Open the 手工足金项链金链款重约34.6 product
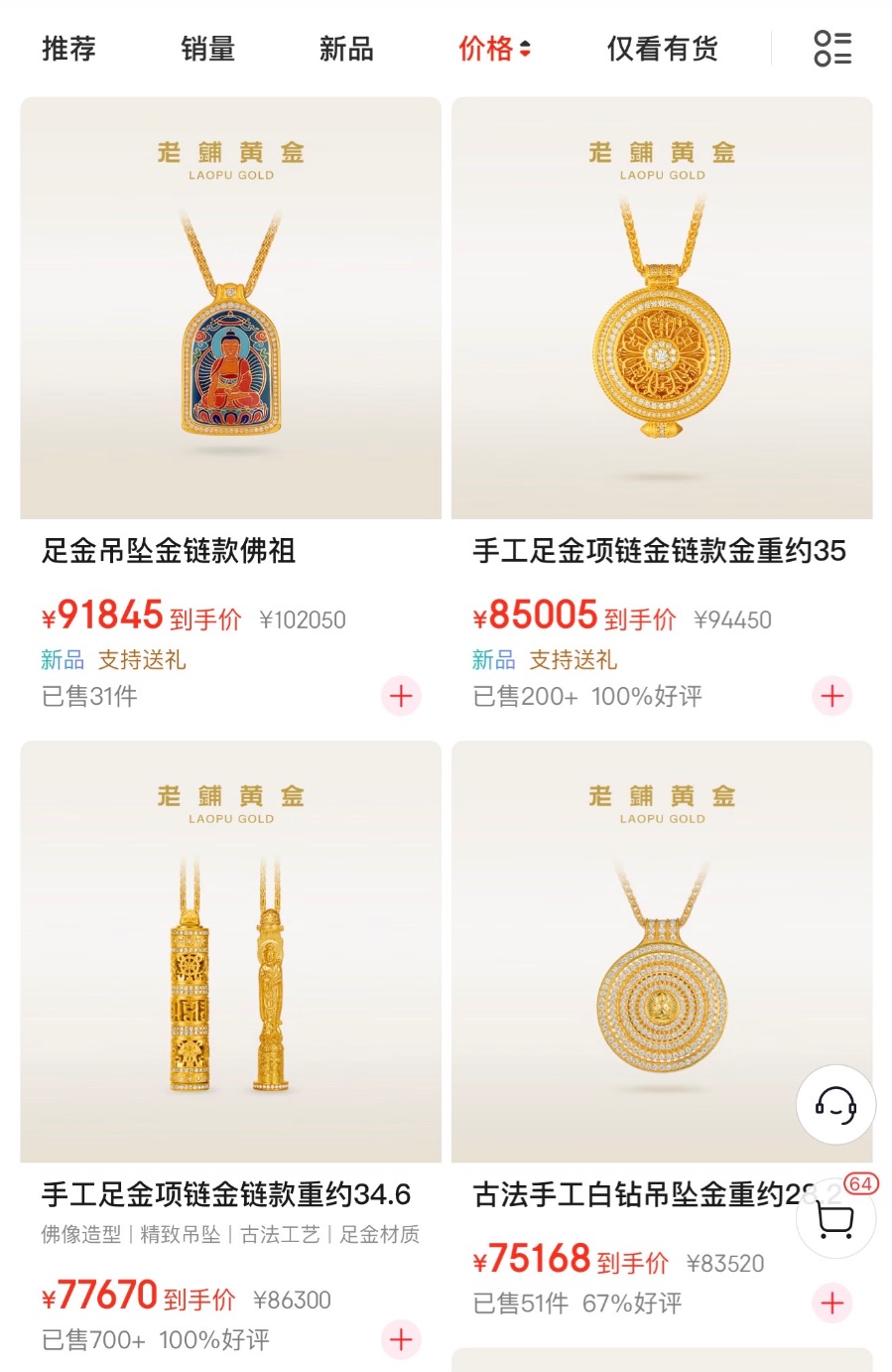 [x=230, y=952]
